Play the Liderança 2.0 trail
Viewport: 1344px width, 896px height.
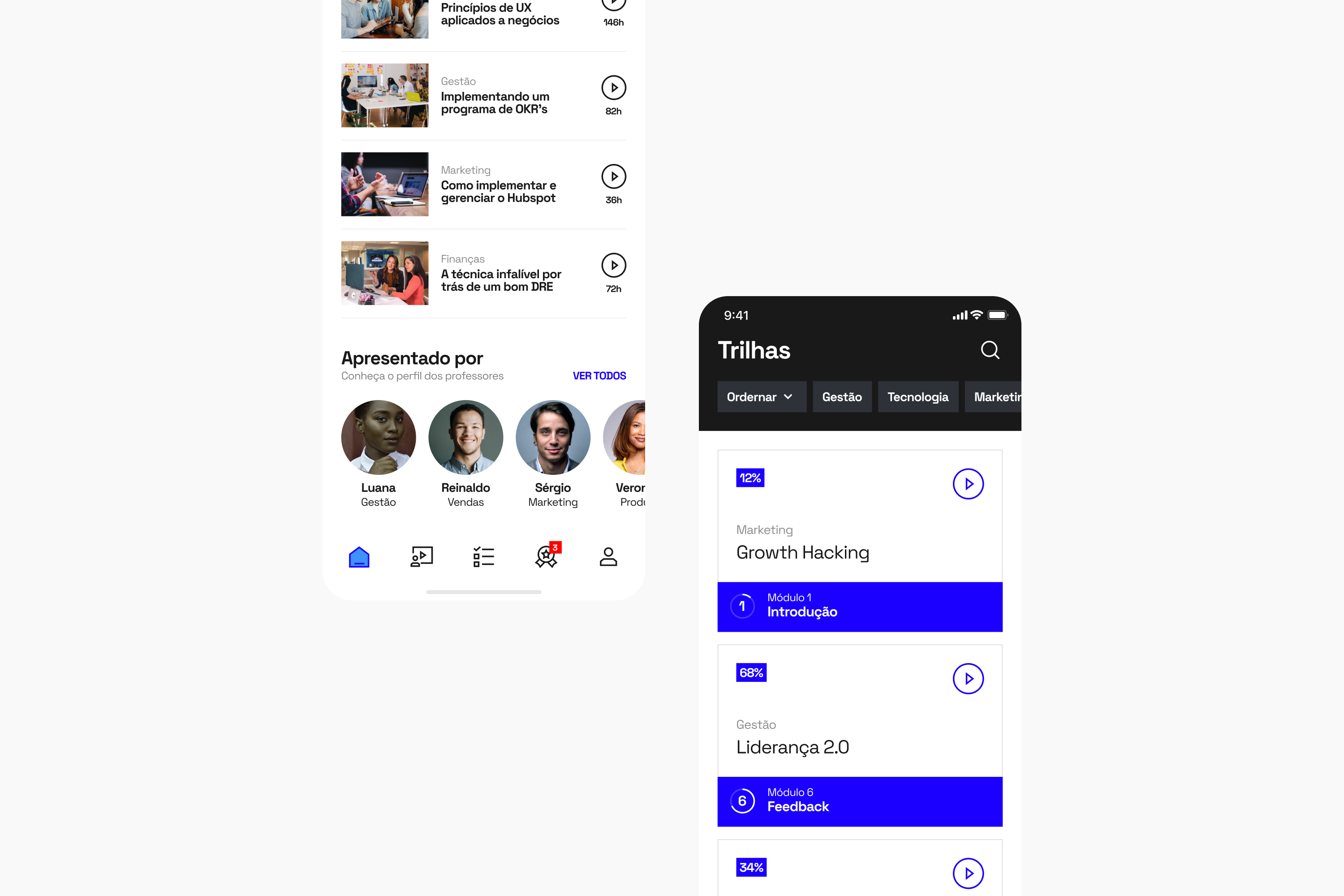[x=968, y=679]
